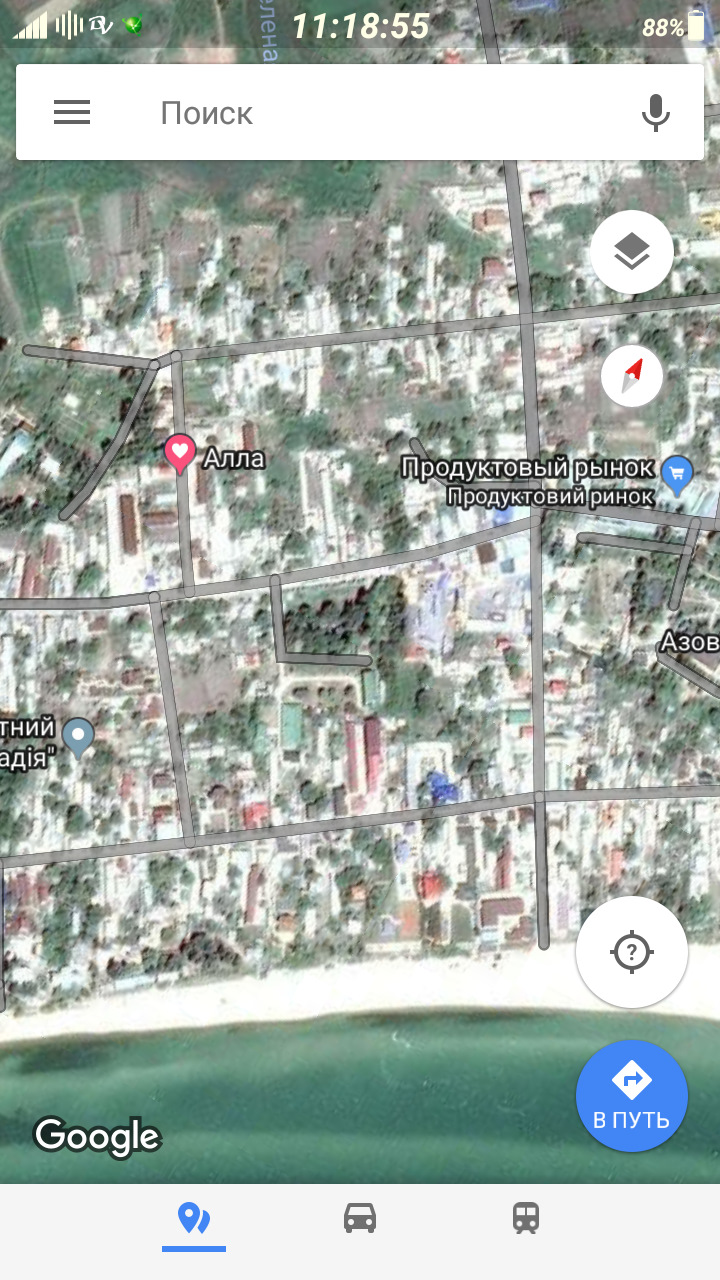Tap the В ПУТЬ directions button
720x1280 pixels.
pyautogui.click(x=631, y=1095)
